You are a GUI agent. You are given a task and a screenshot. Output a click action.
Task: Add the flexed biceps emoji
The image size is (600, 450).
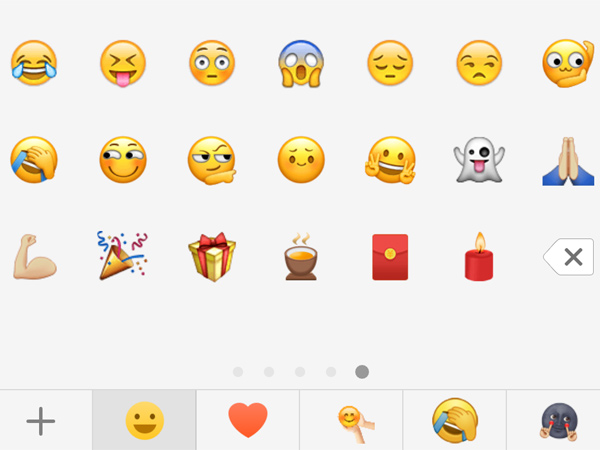point(34,256)
